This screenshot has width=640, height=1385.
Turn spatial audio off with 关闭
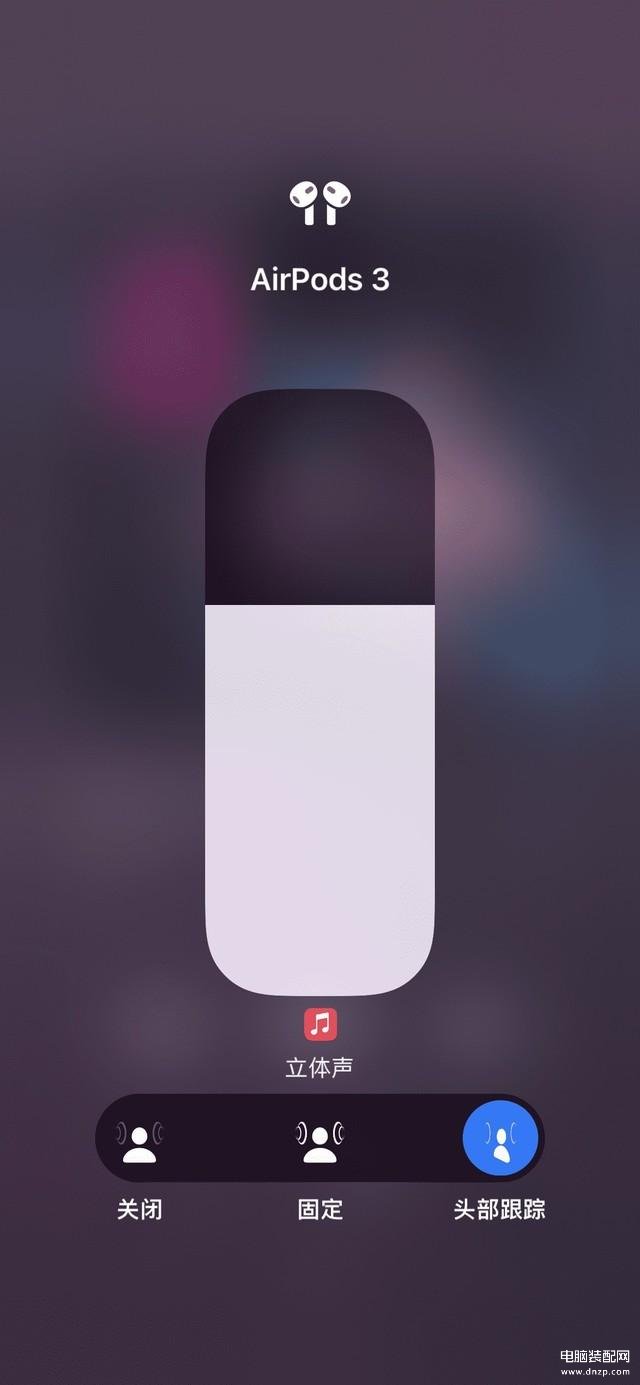(x=140, y=1138)
